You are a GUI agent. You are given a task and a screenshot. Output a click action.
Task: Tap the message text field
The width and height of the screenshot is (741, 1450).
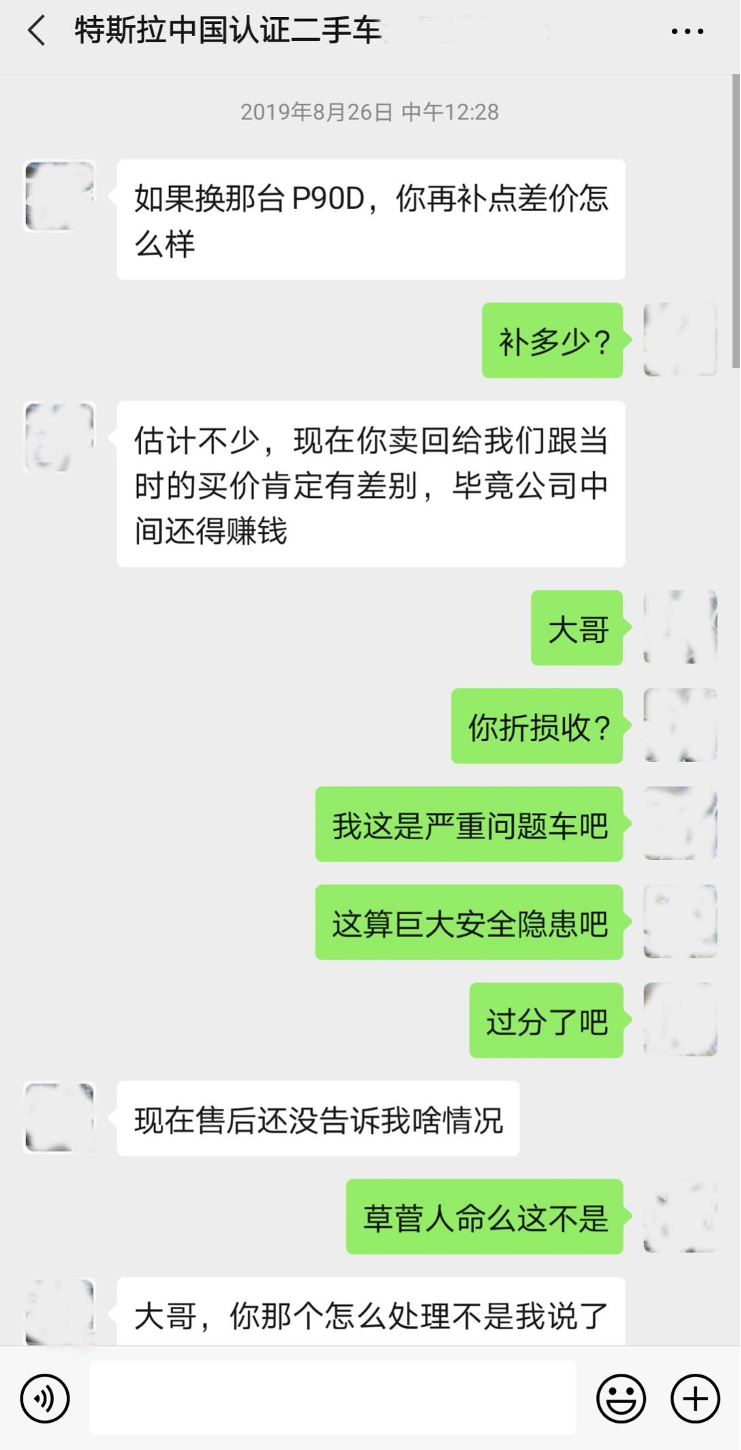tap(332, 1396)
